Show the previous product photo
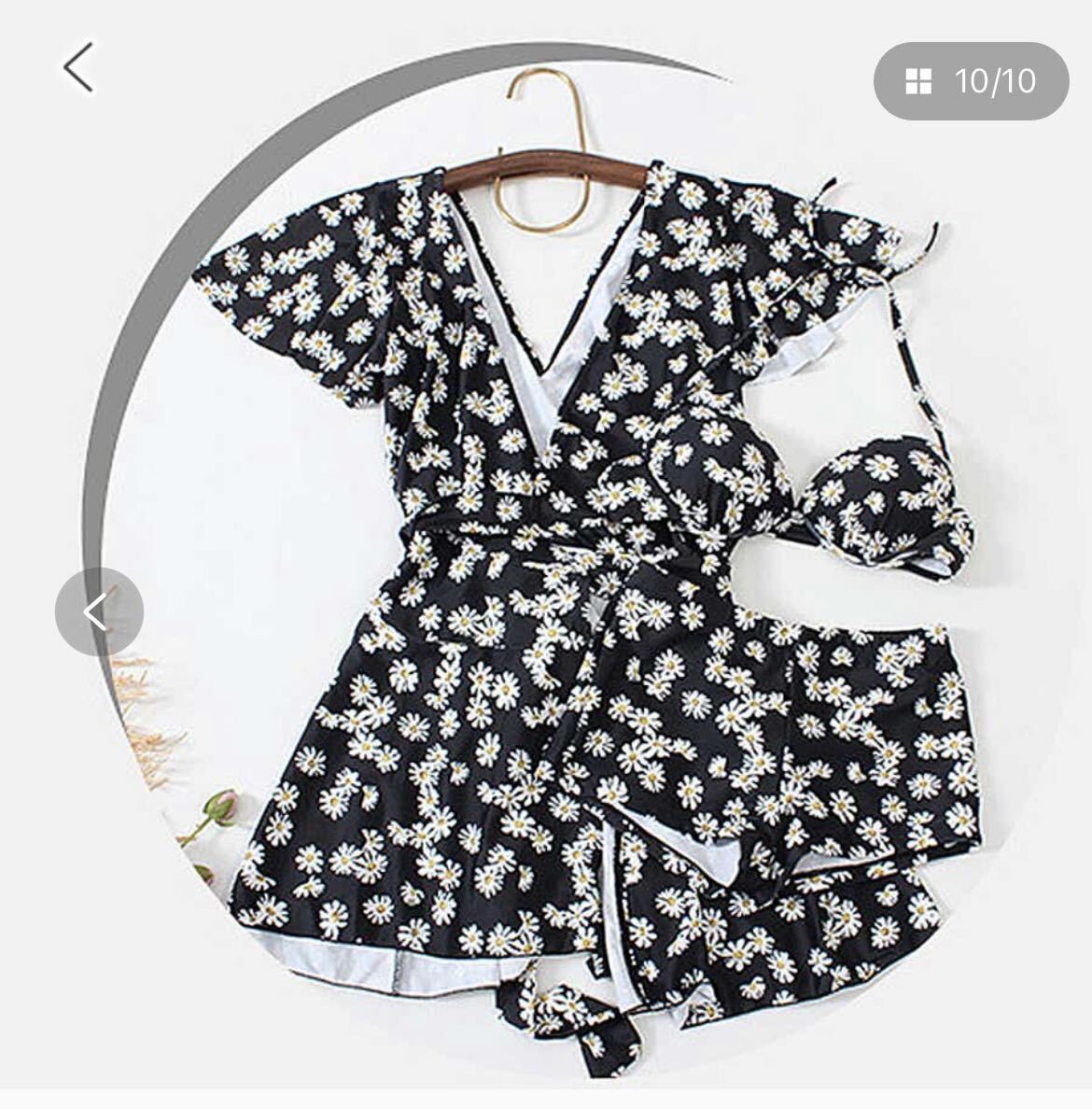The image size is (1092, 1109). (99, 611)
